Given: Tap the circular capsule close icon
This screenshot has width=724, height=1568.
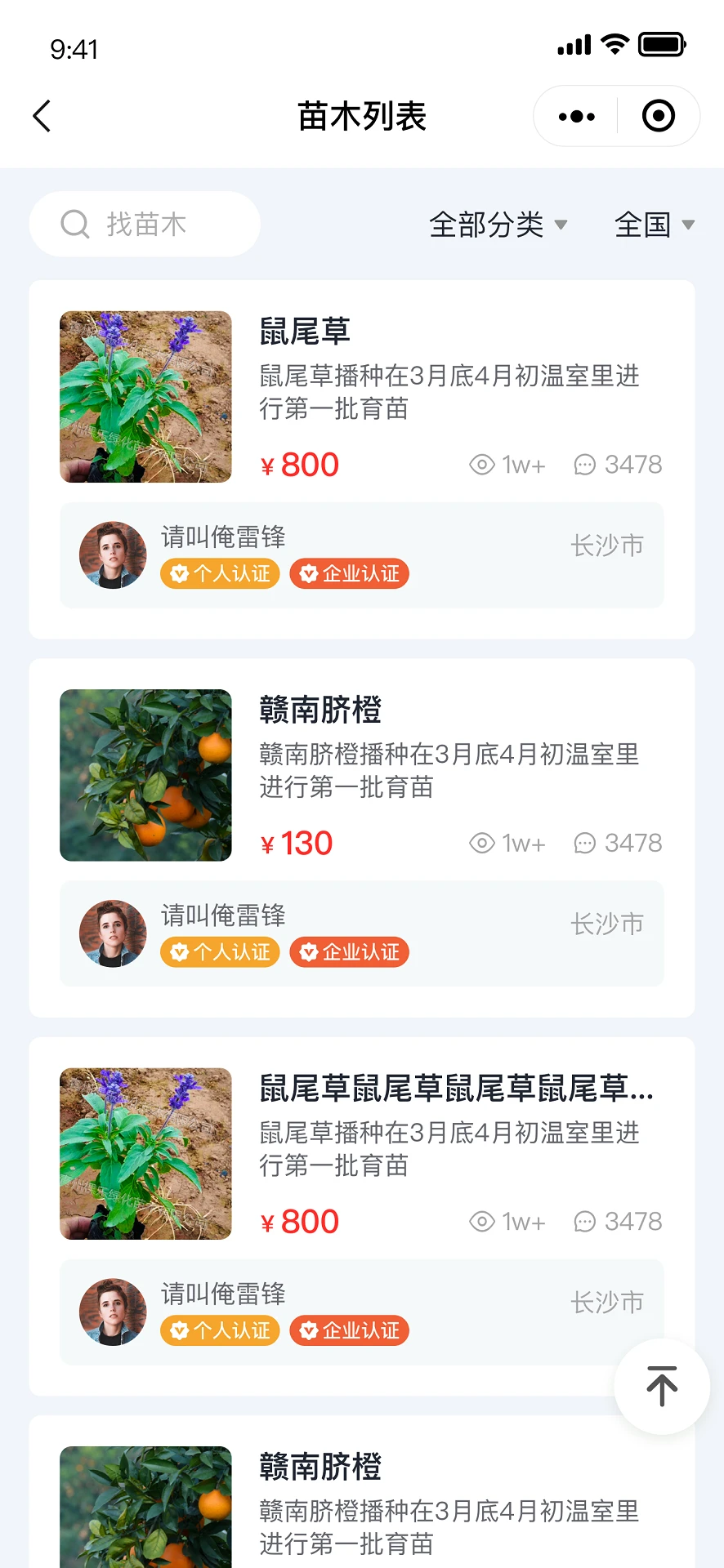Looking at the screenshot, I should (659, 116).
